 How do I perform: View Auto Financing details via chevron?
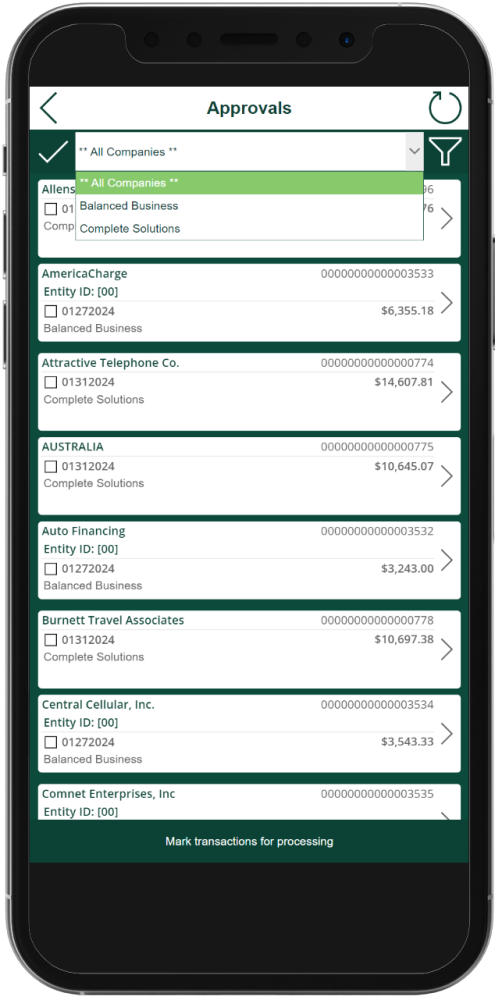tap(447, 560)
